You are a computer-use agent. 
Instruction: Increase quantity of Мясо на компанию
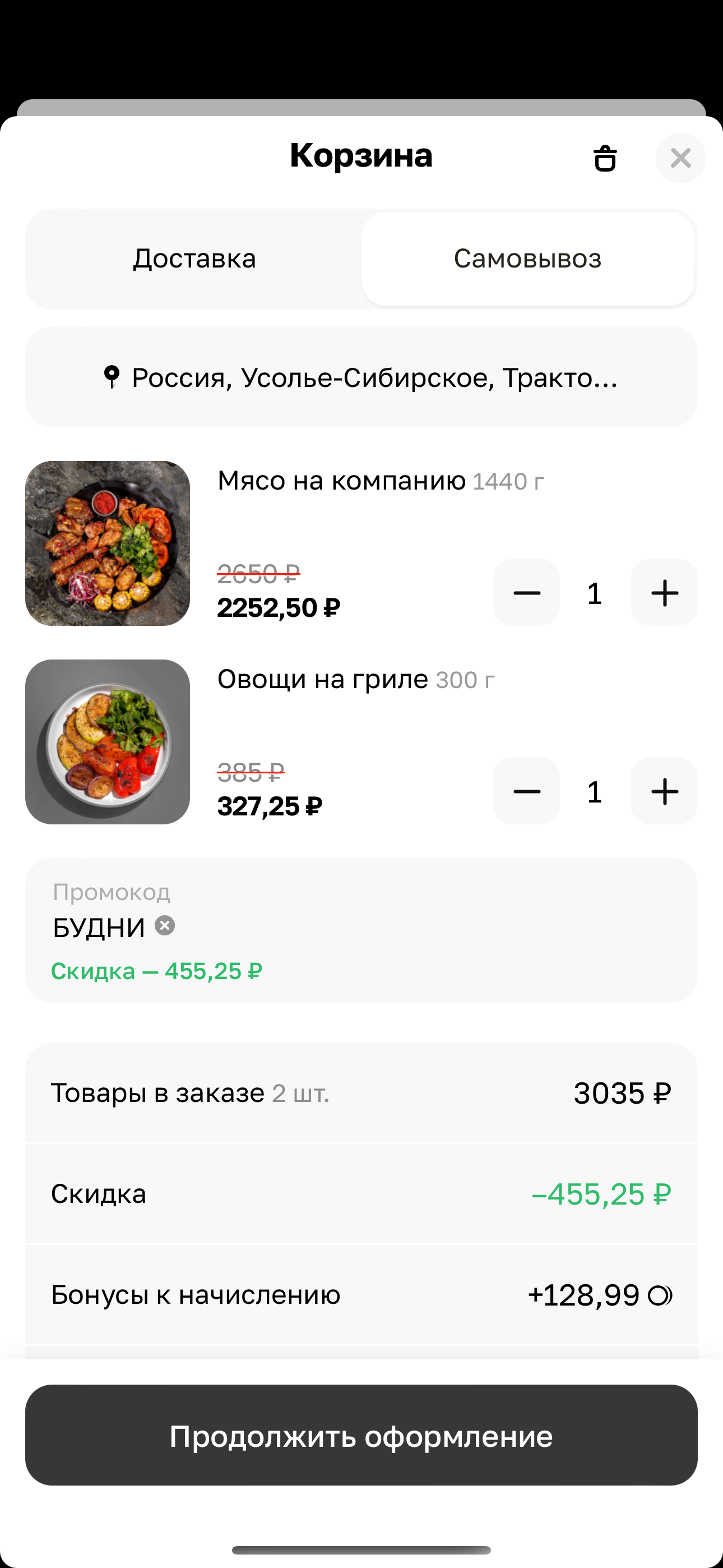coord(664,593)
